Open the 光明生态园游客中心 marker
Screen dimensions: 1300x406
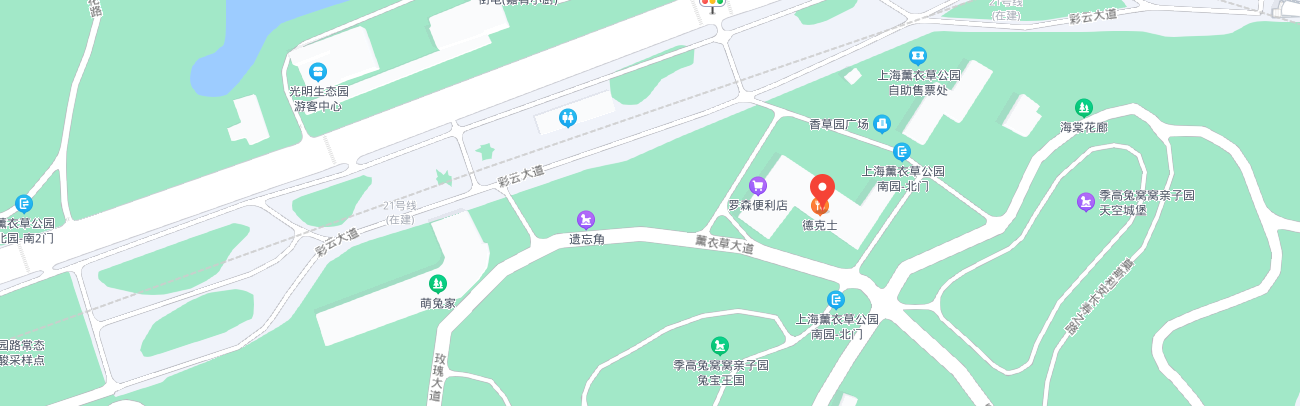tap(318, 72)
